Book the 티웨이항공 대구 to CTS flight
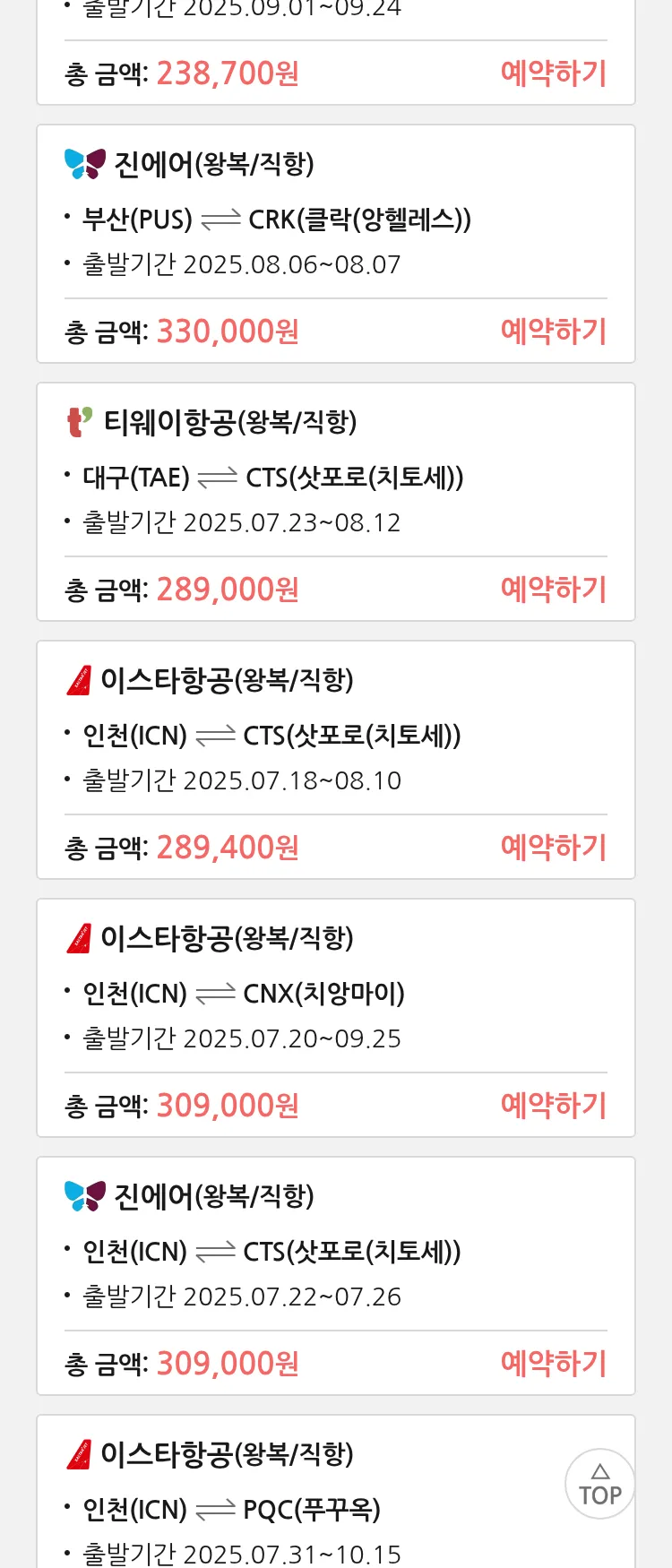Image resolution: width=672 pixels, height=1568 pixels. pos(553,590)
